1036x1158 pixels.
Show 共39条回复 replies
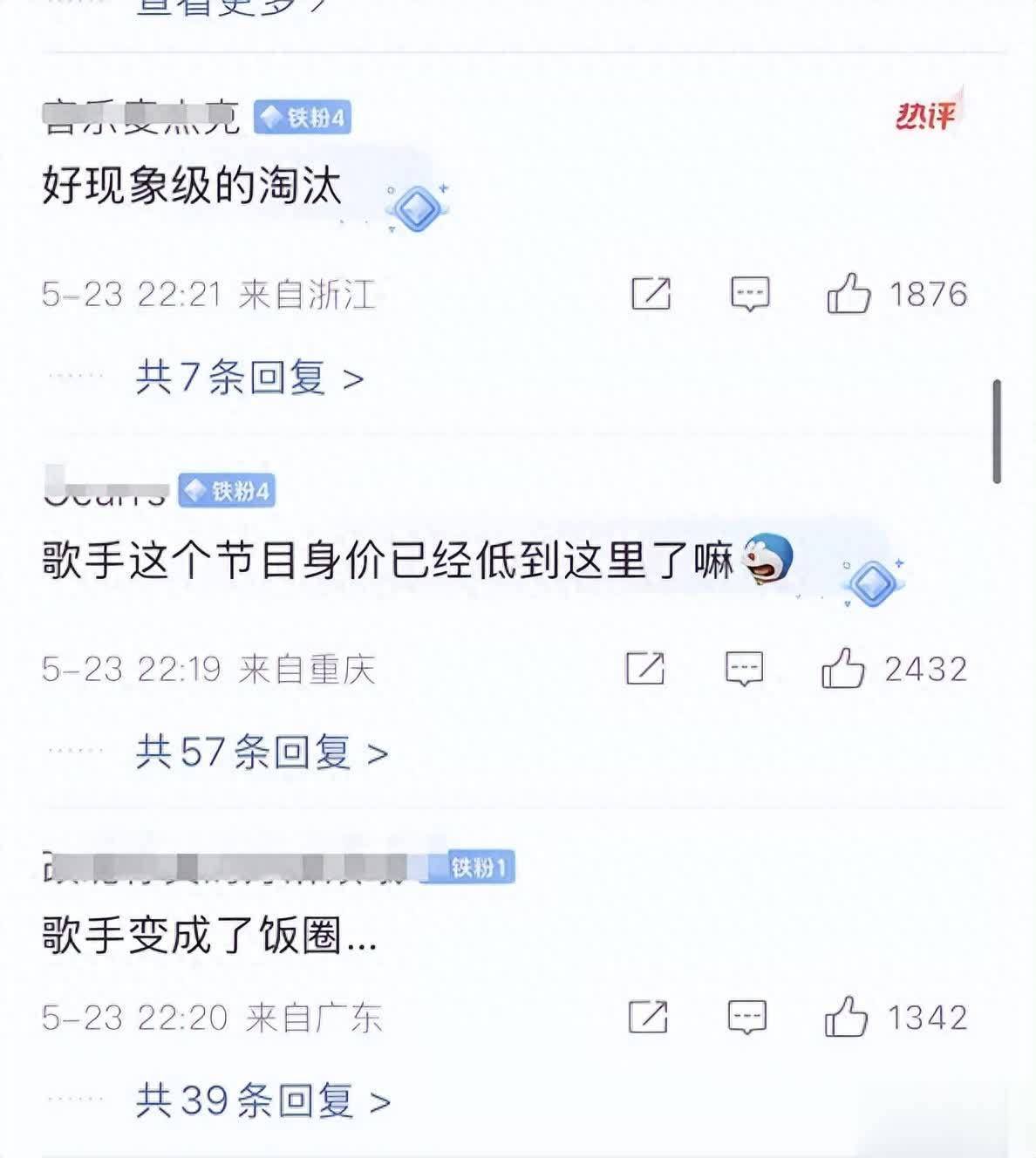click(262, 1101)
